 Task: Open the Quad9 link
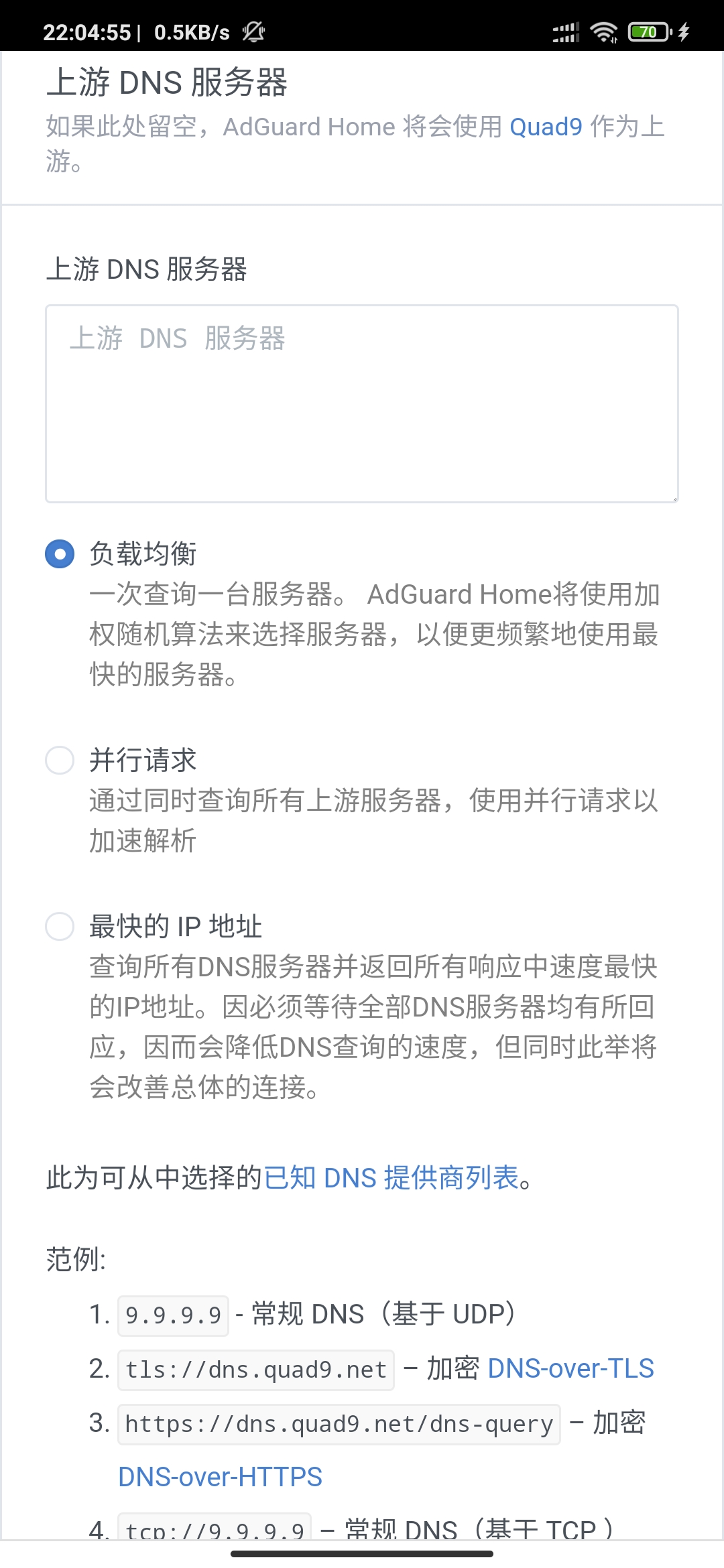tap(548, 127)
